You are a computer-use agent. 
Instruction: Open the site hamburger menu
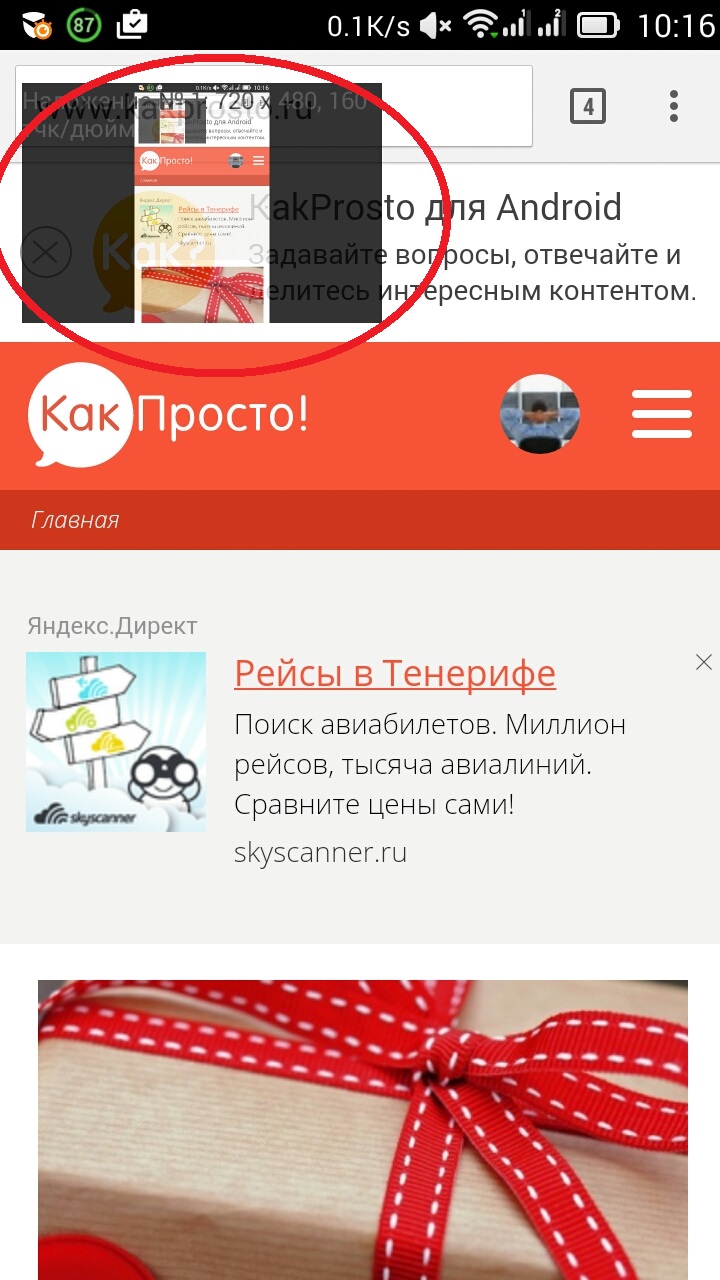pos(661,414)
